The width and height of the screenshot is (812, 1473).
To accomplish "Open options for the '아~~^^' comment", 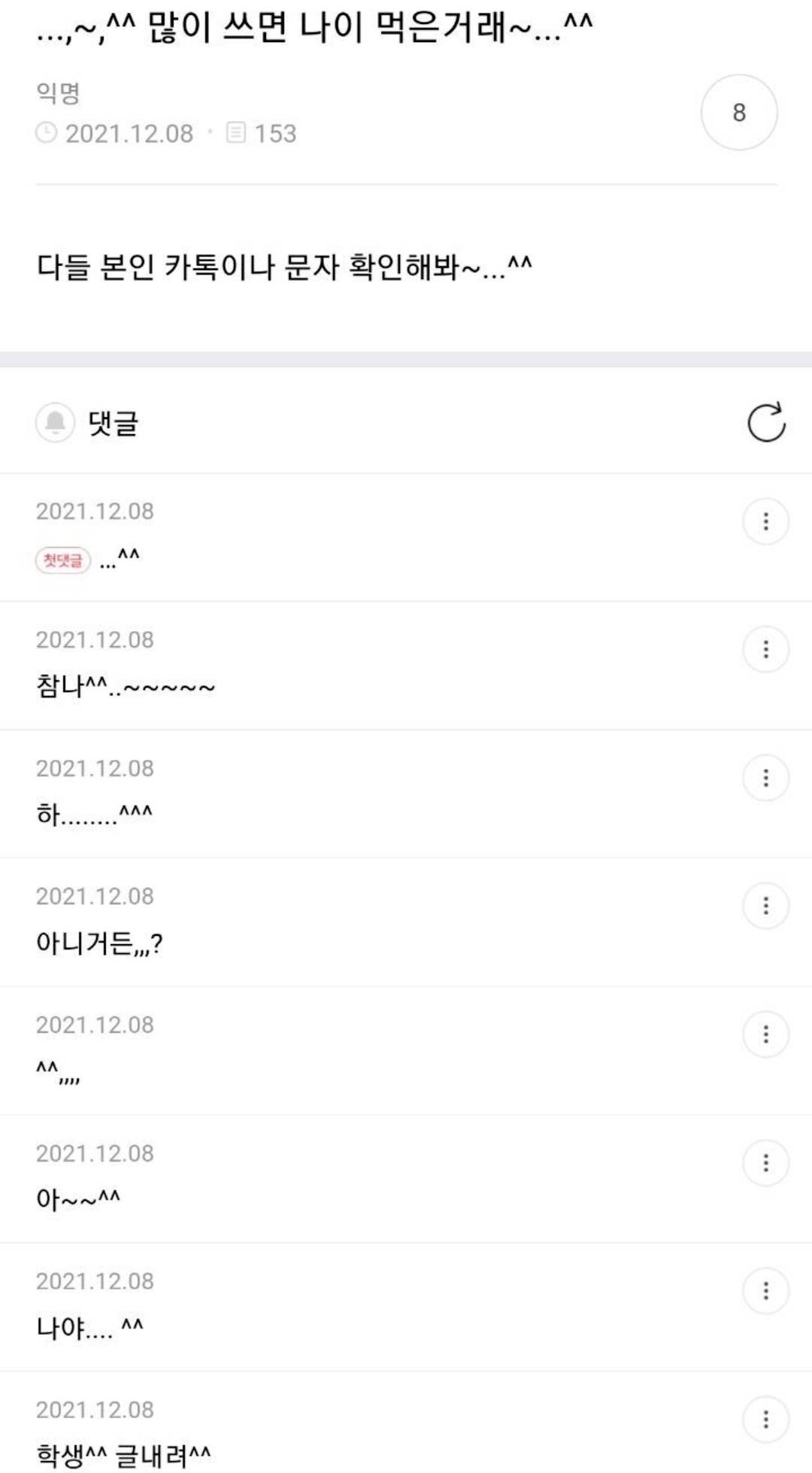I will click(x=765, y=1163).
